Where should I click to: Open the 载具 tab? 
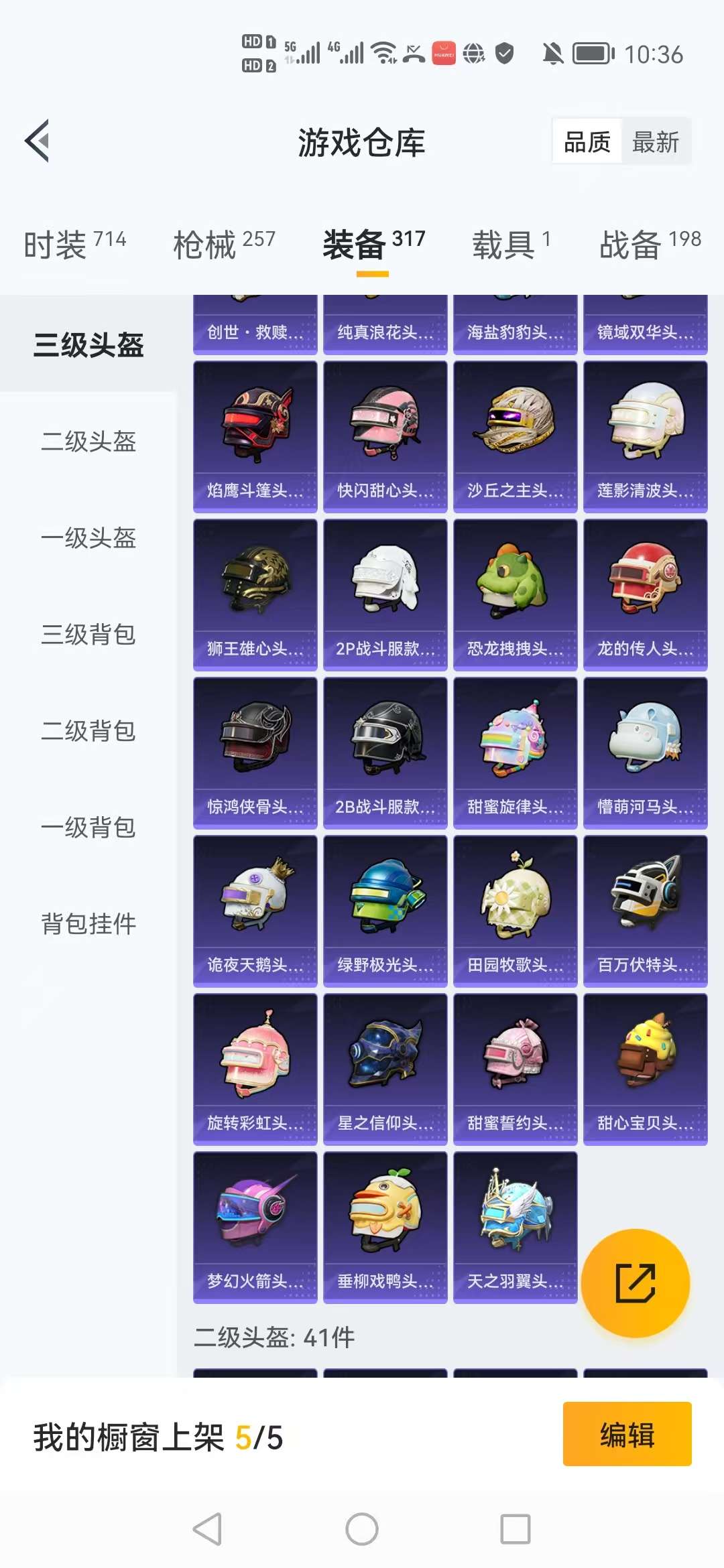pyautogui.click(x=511, y=244)
